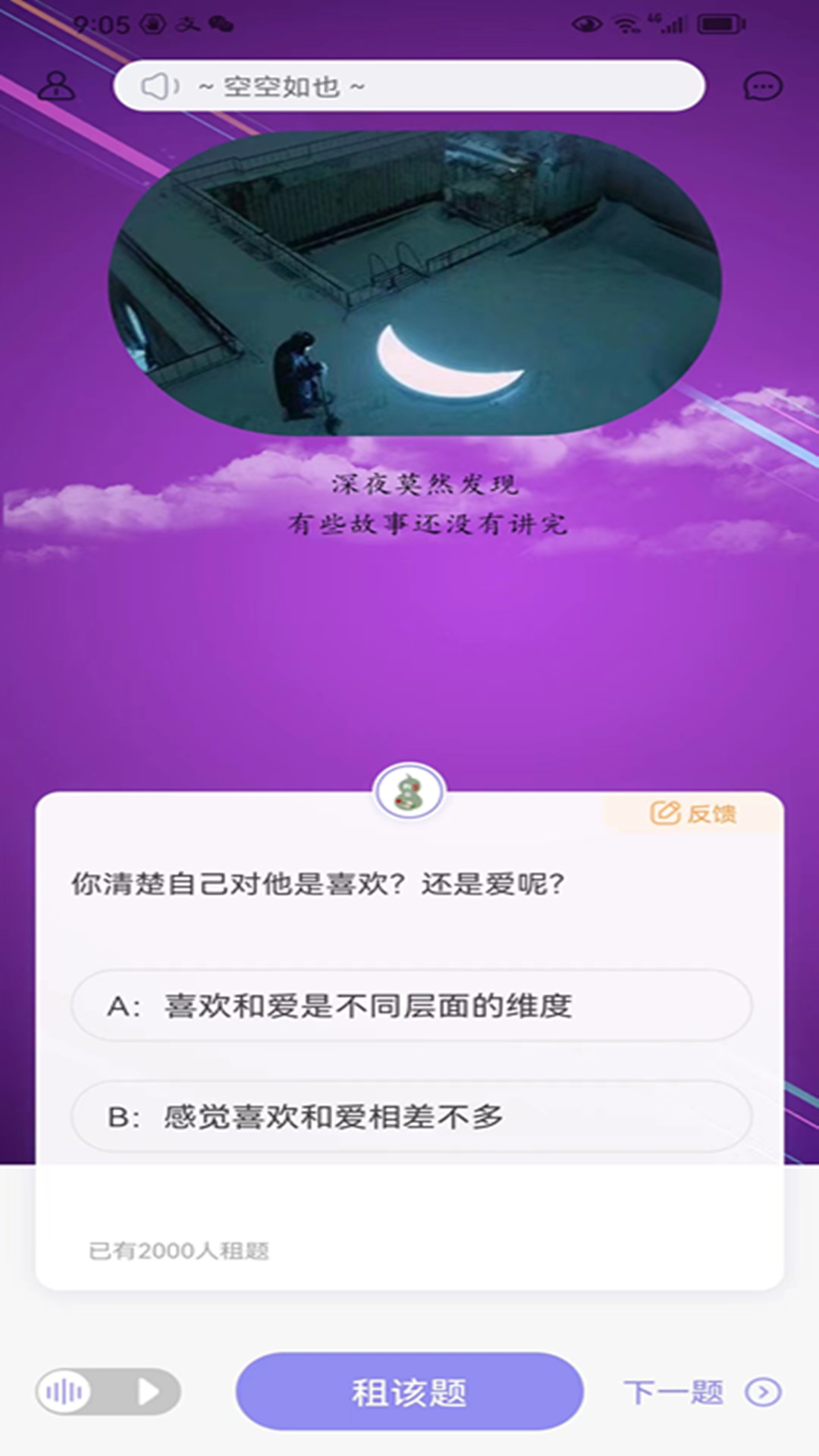819x1456 pixels.
Task: Tap the 空空如也 announcement bar
Action: click(x=409, y=86)
